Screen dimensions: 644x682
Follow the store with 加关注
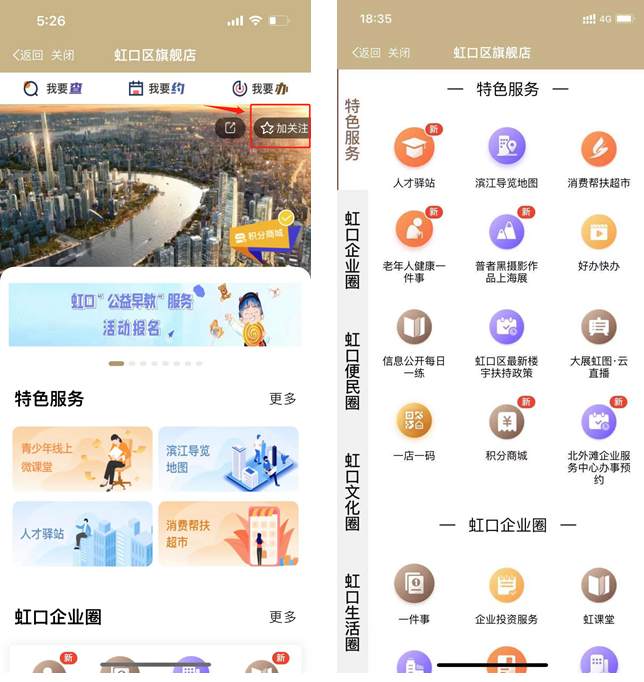pyautogui.click(x=284, y=128)
